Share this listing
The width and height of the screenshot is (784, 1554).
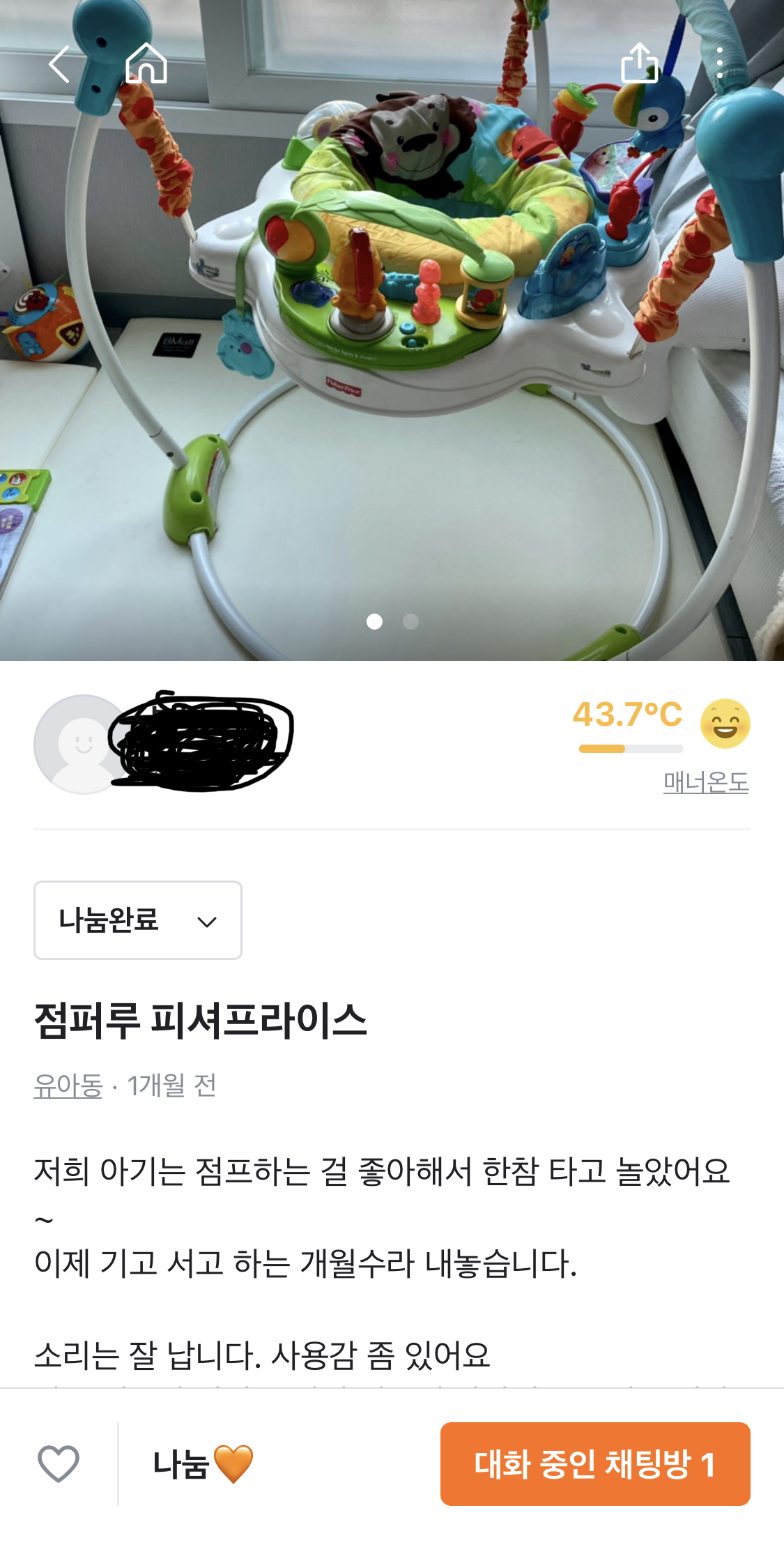[x=639, y=63]
